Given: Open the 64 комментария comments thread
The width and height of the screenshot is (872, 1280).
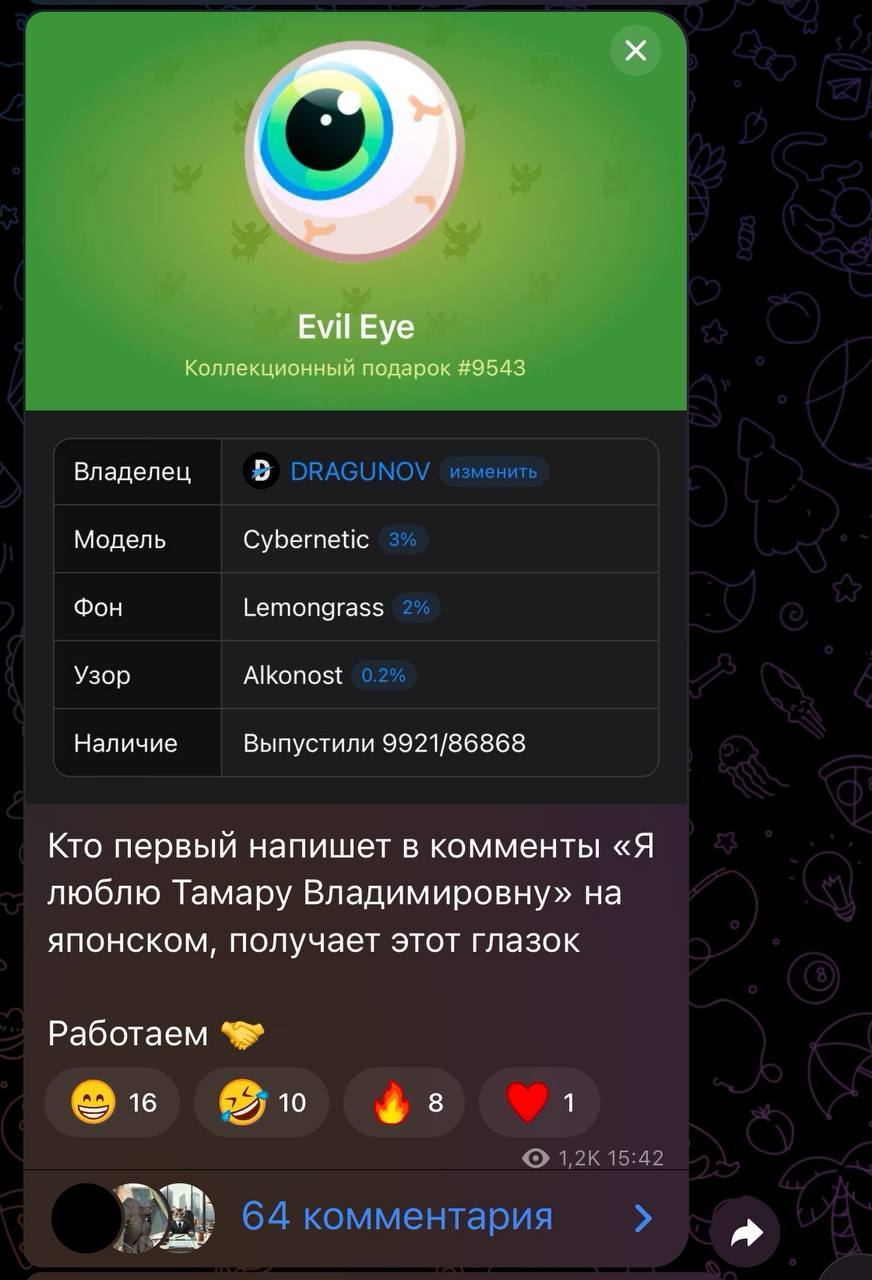Looking at the screenshot, I should click(x=397, y=1217).
